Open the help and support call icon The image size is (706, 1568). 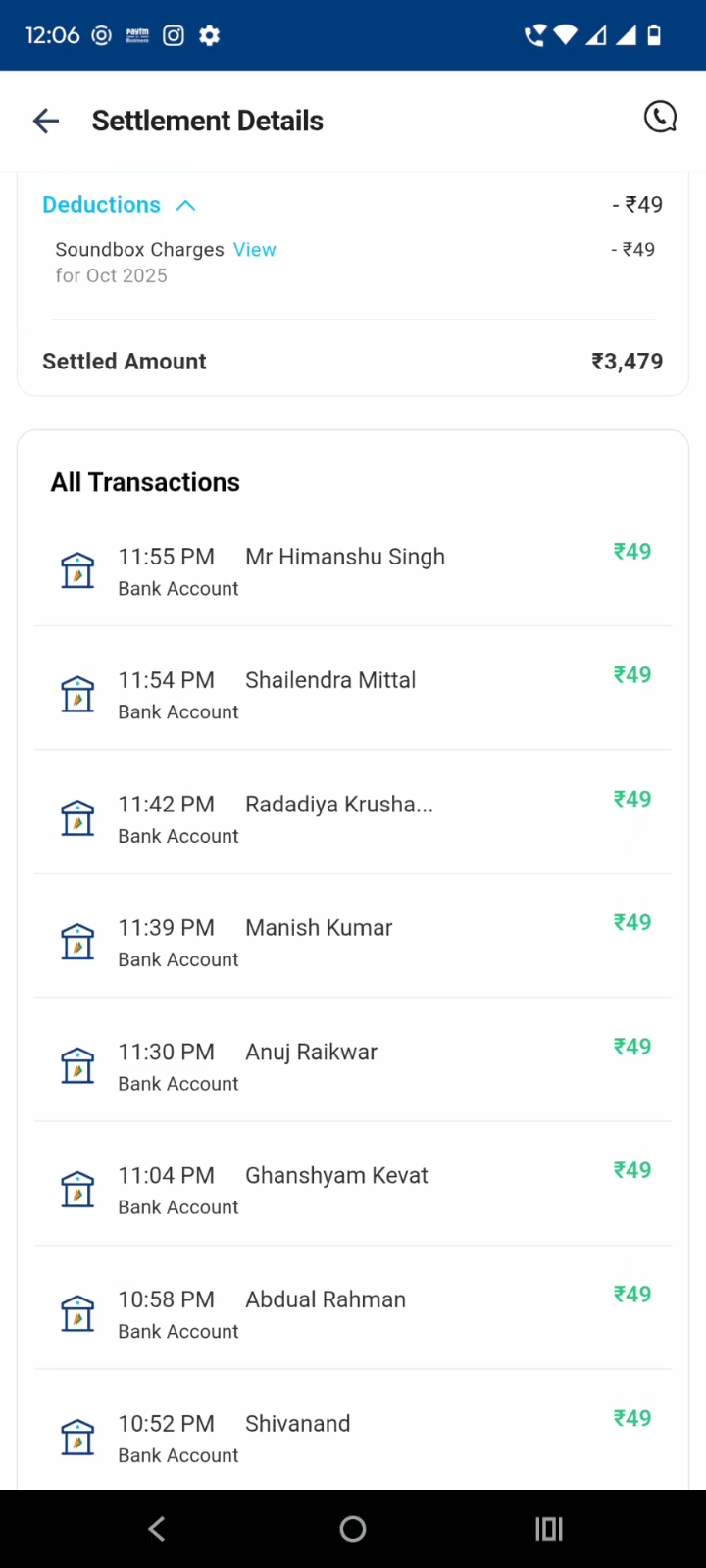[660, 118]
